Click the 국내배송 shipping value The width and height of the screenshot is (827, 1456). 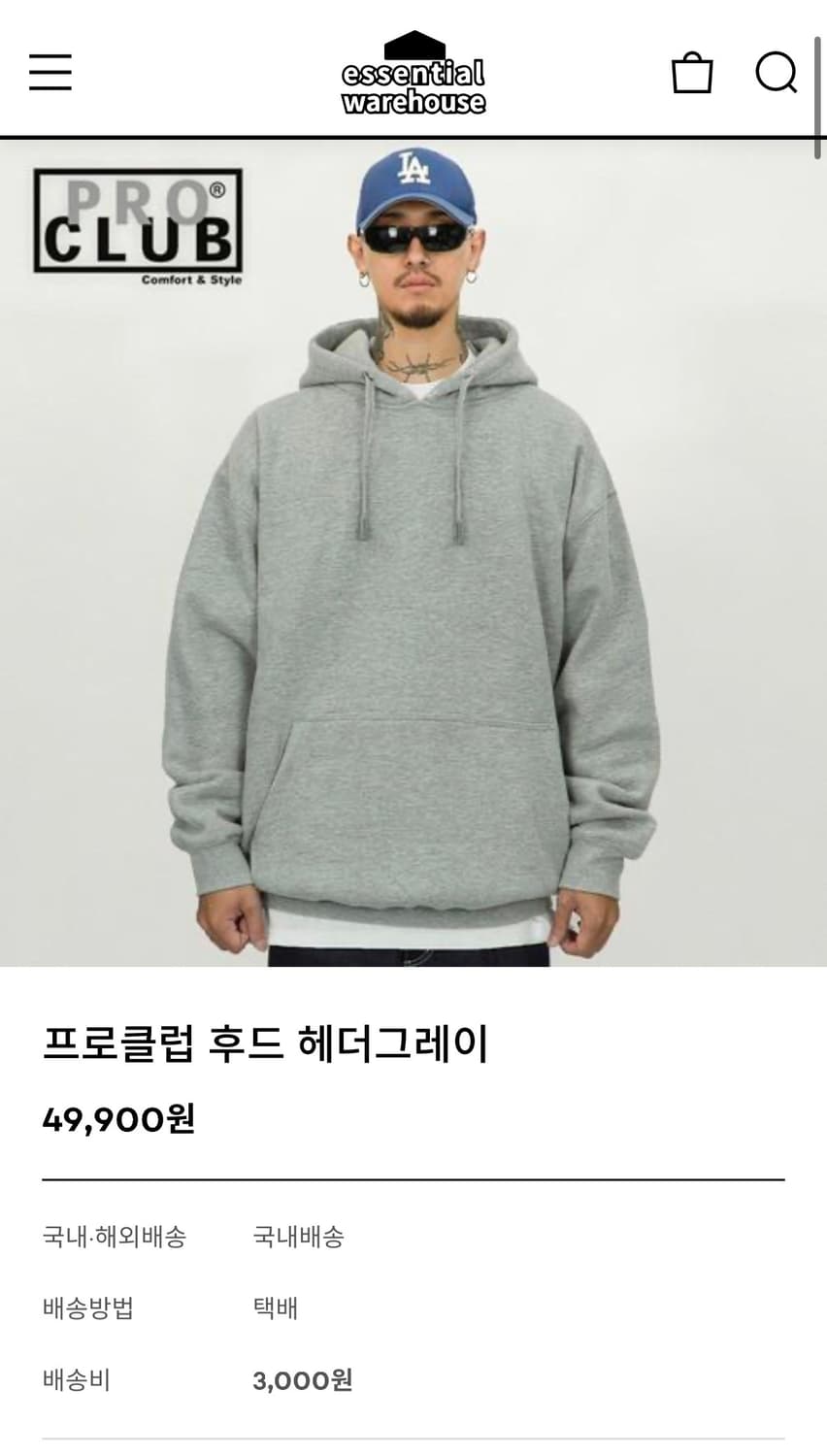pos(298,1236)
